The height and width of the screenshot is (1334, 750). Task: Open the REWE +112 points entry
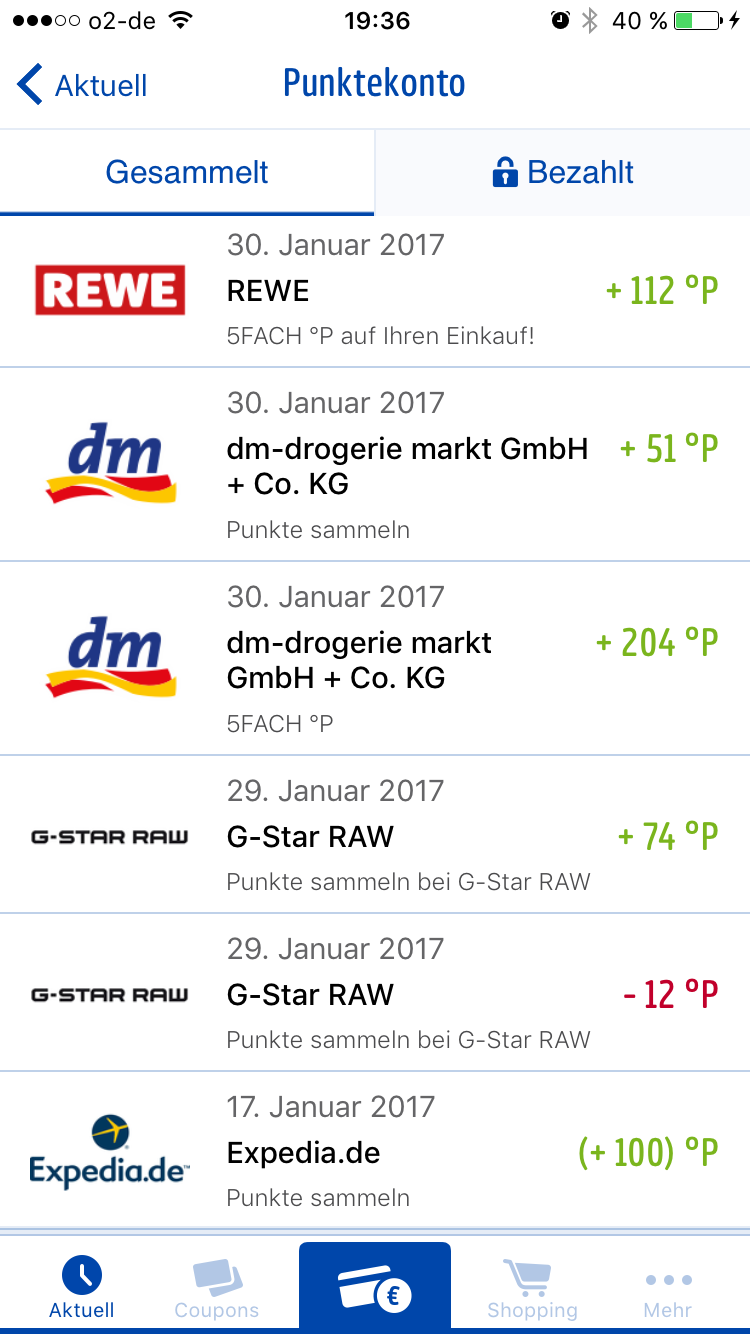[375, 291]
